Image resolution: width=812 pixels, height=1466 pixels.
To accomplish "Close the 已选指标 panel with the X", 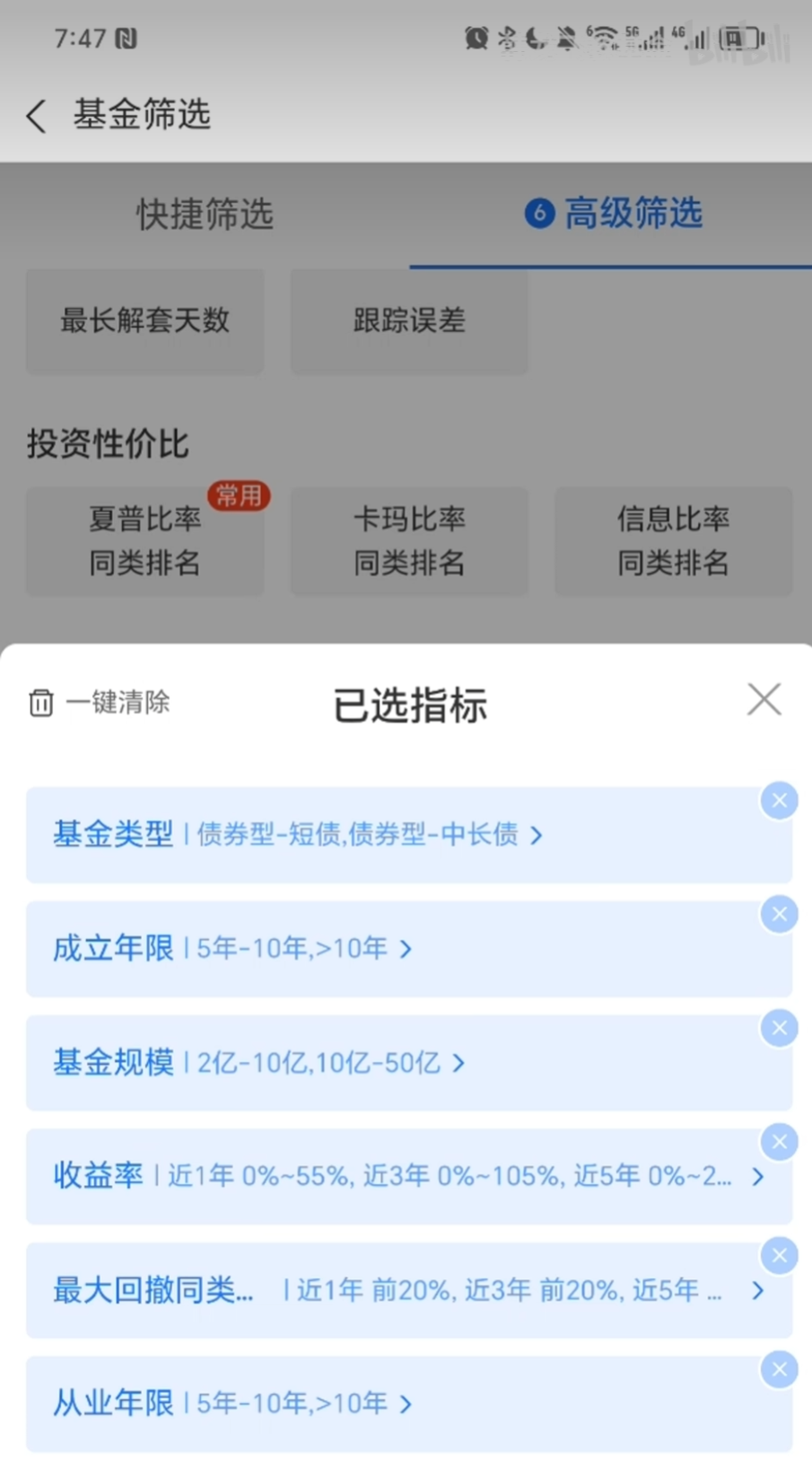I will (x=764, y=699).
